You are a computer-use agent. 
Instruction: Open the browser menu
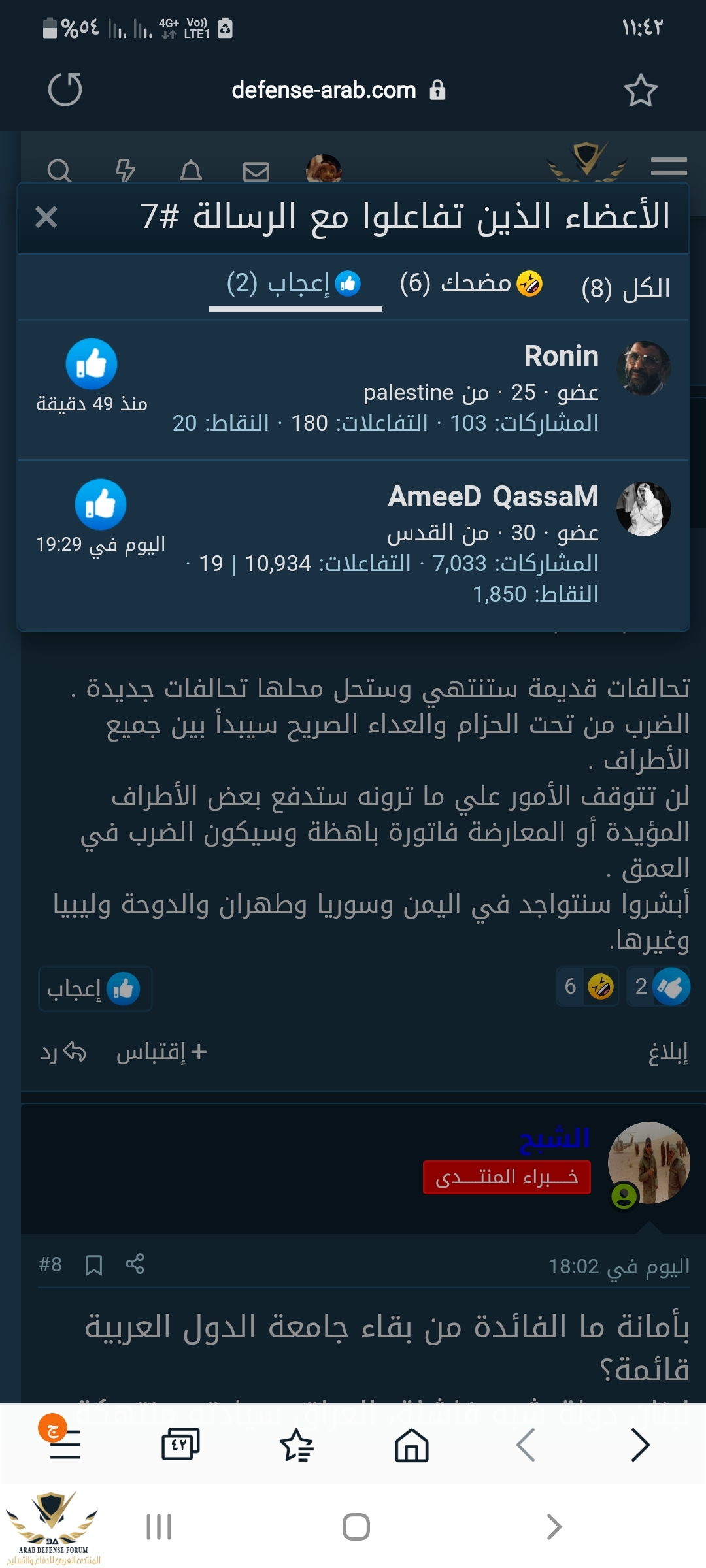(64, 1445)
